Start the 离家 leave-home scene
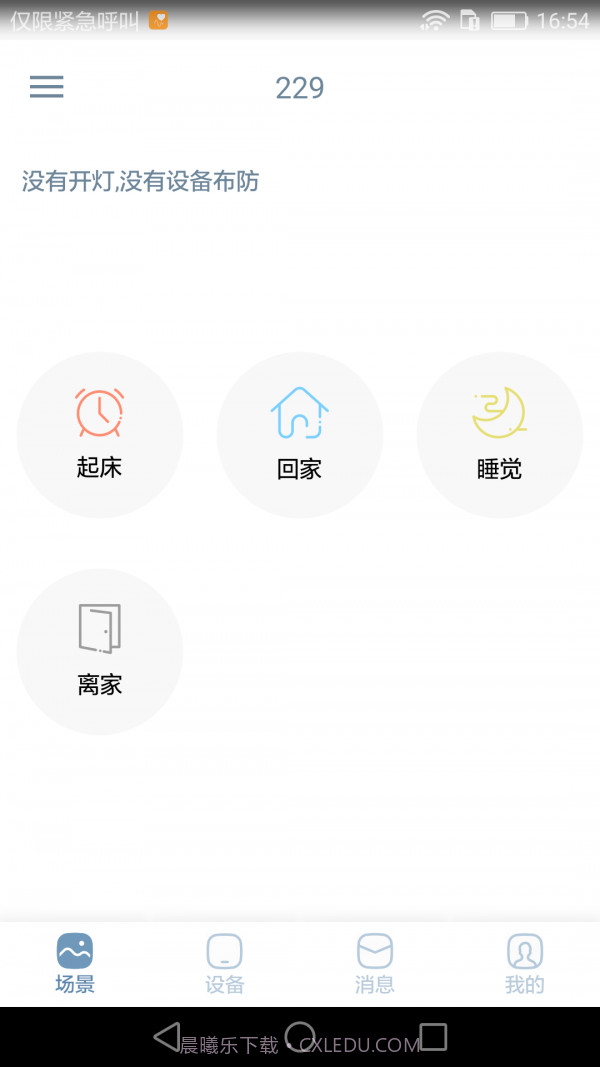This screenshot has width=600, height=1067. click(x=100, y=651)
